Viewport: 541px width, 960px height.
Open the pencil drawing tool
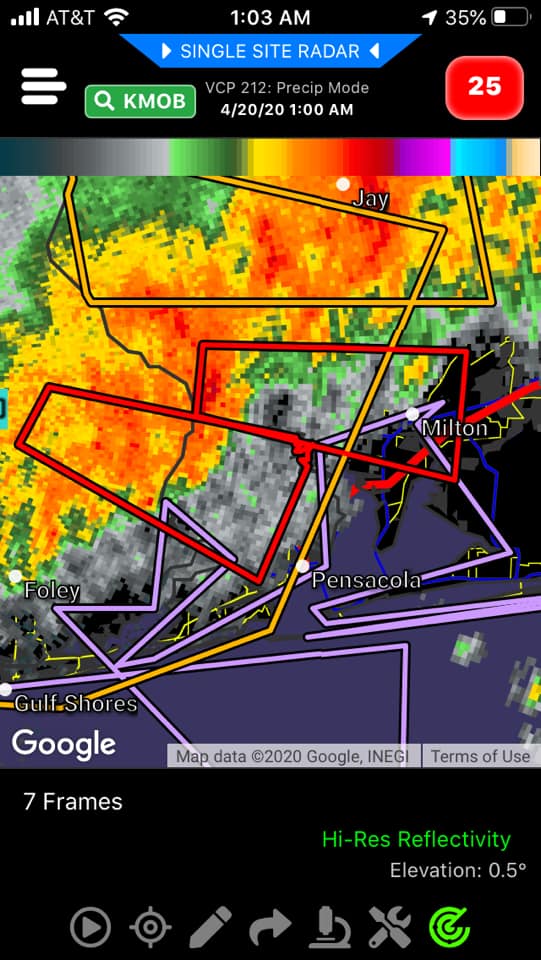(211, 928)
